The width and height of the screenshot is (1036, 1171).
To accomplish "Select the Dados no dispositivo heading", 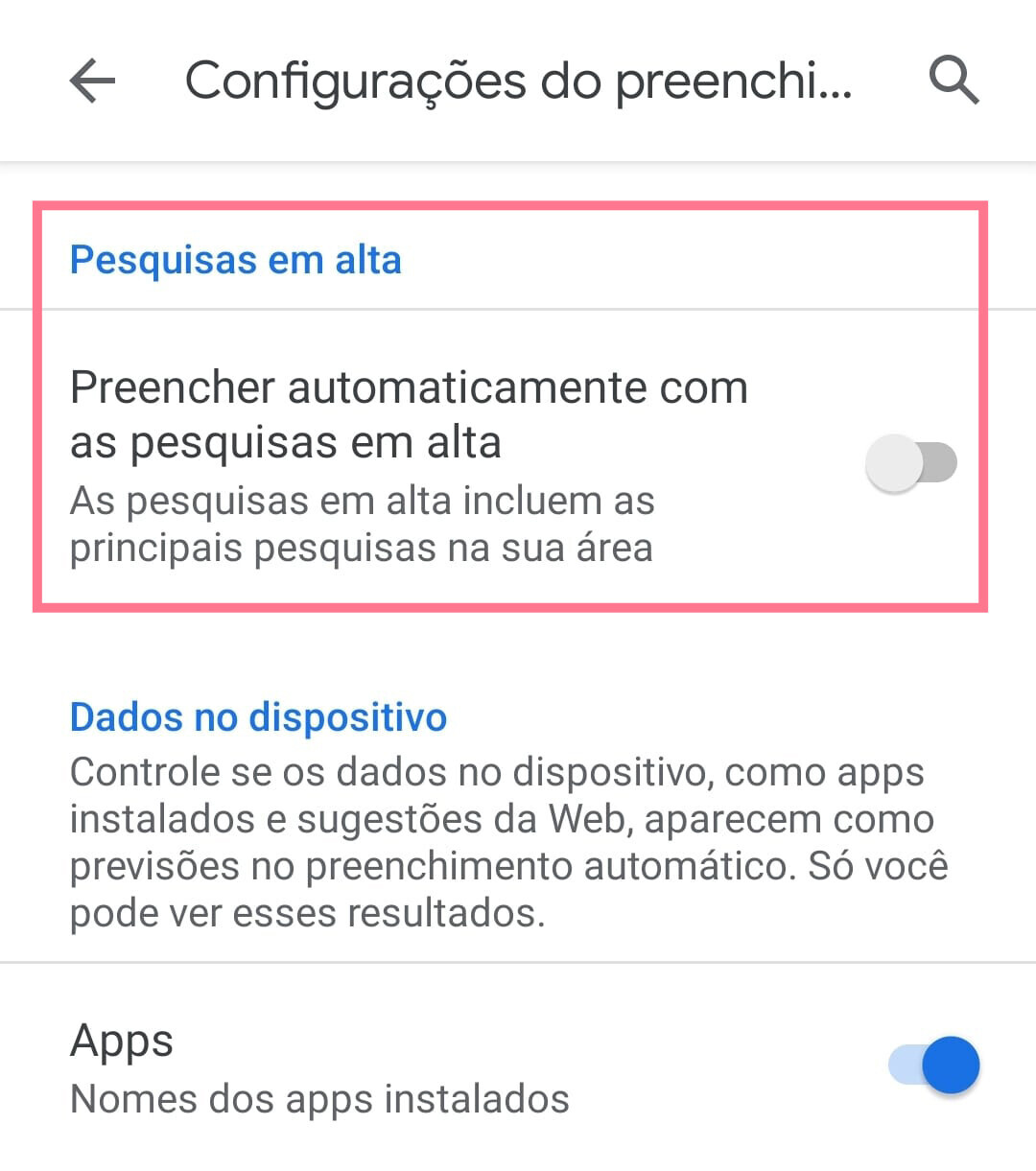I will 257,716.
